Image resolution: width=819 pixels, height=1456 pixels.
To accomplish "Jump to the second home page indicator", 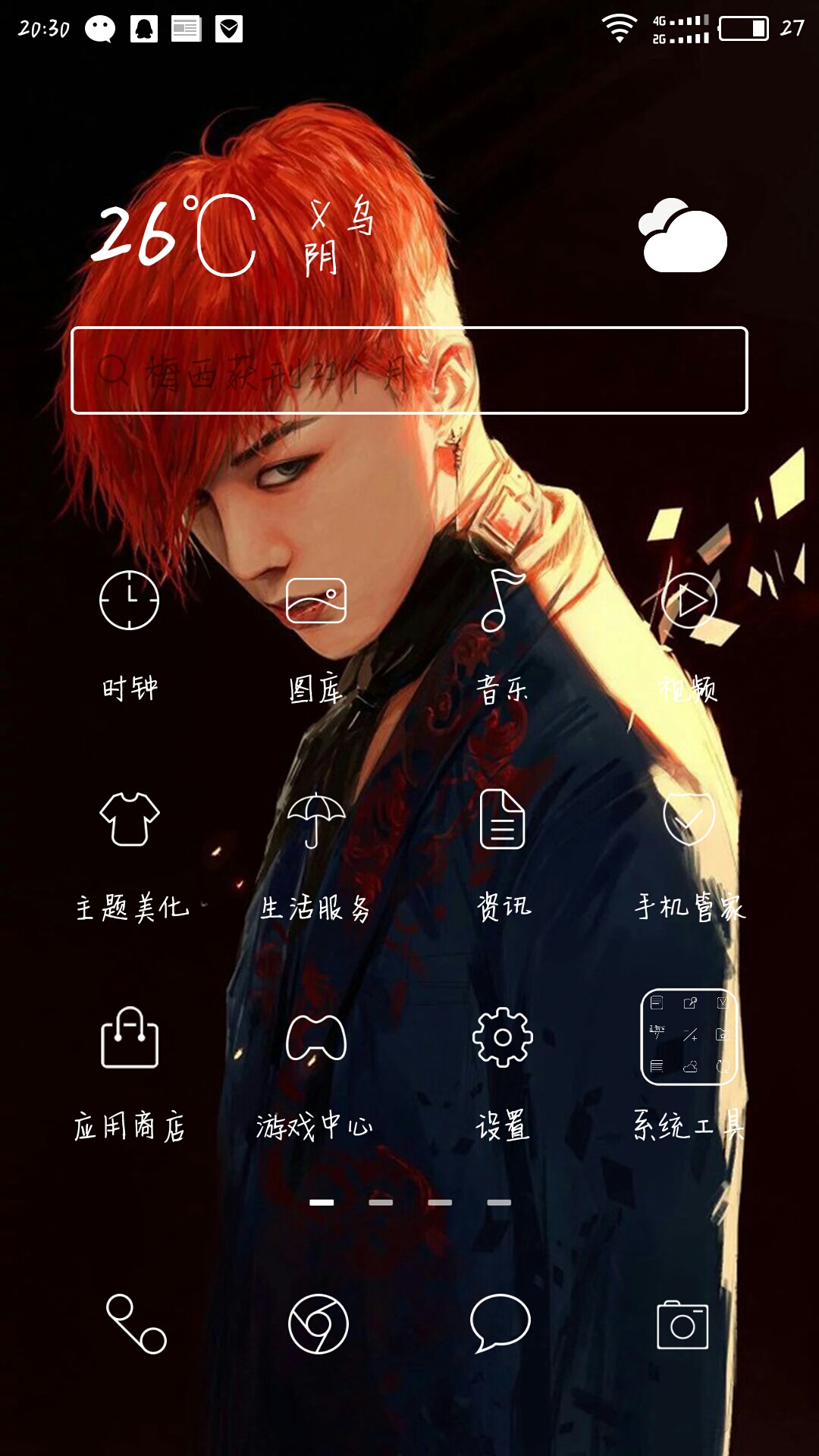I will (381, 1203).
